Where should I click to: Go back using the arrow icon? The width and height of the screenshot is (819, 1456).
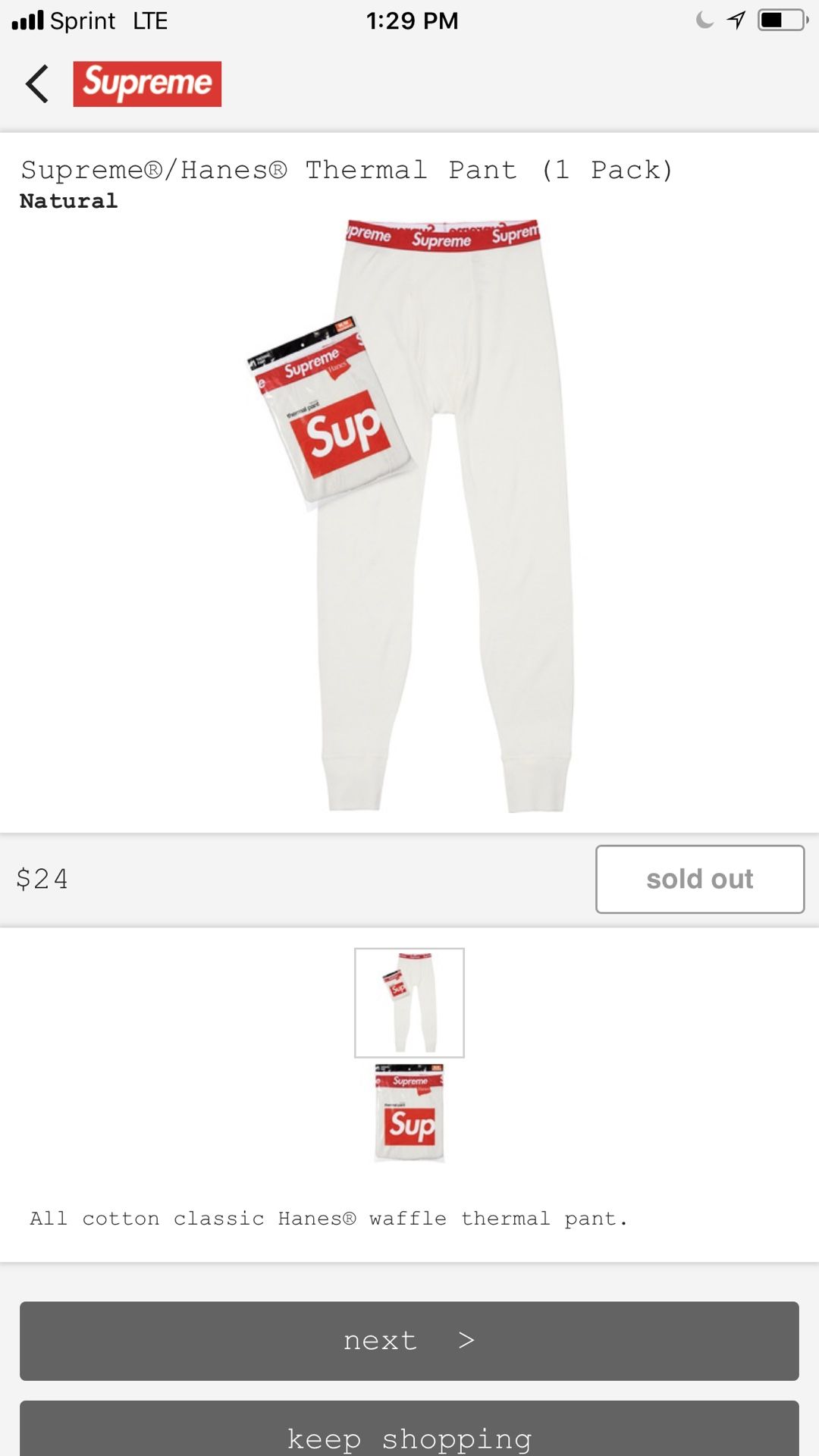coord(37,83)
